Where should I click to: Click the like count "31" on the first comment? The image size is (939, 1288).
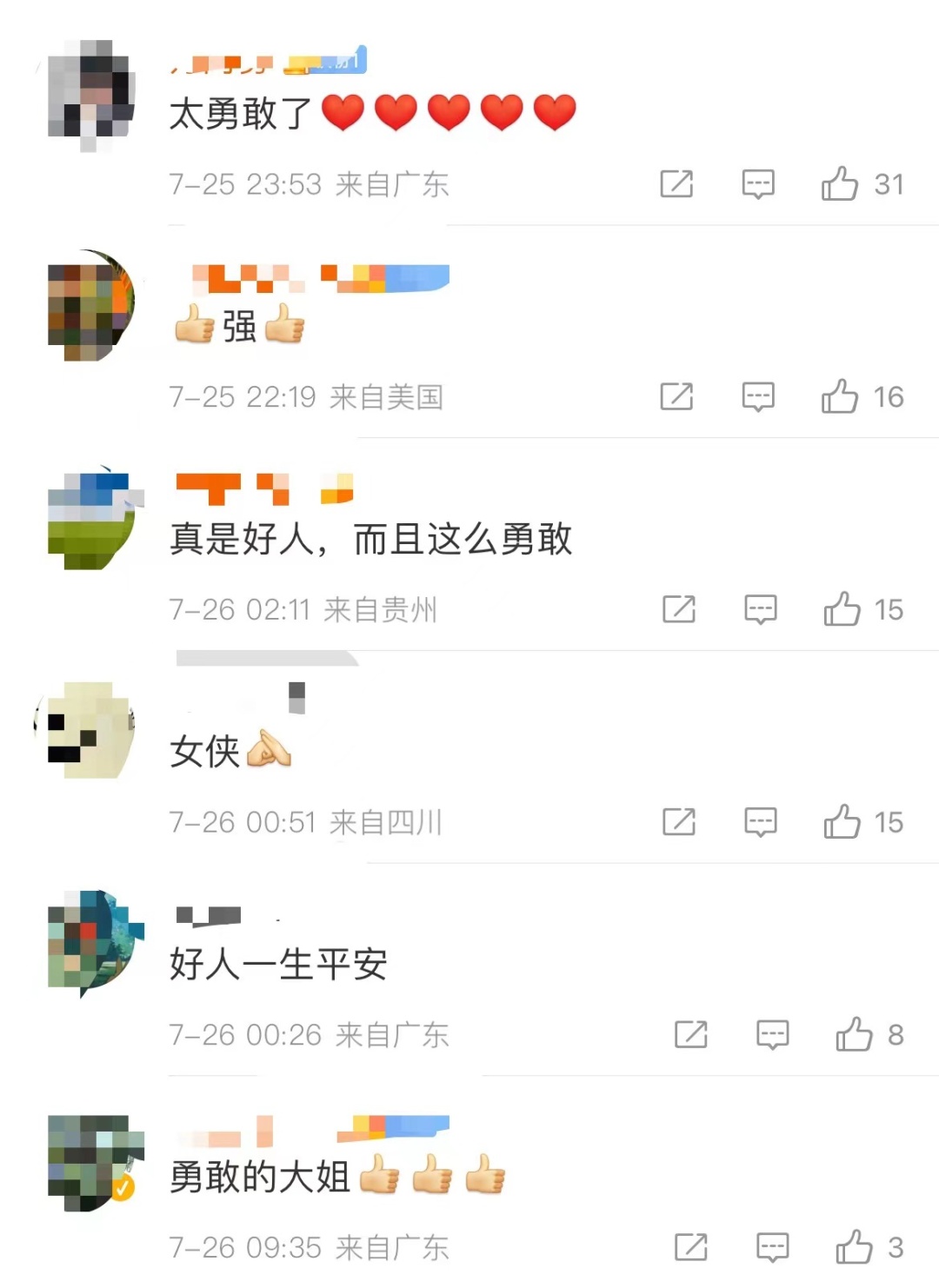click(x=889, y=184)
